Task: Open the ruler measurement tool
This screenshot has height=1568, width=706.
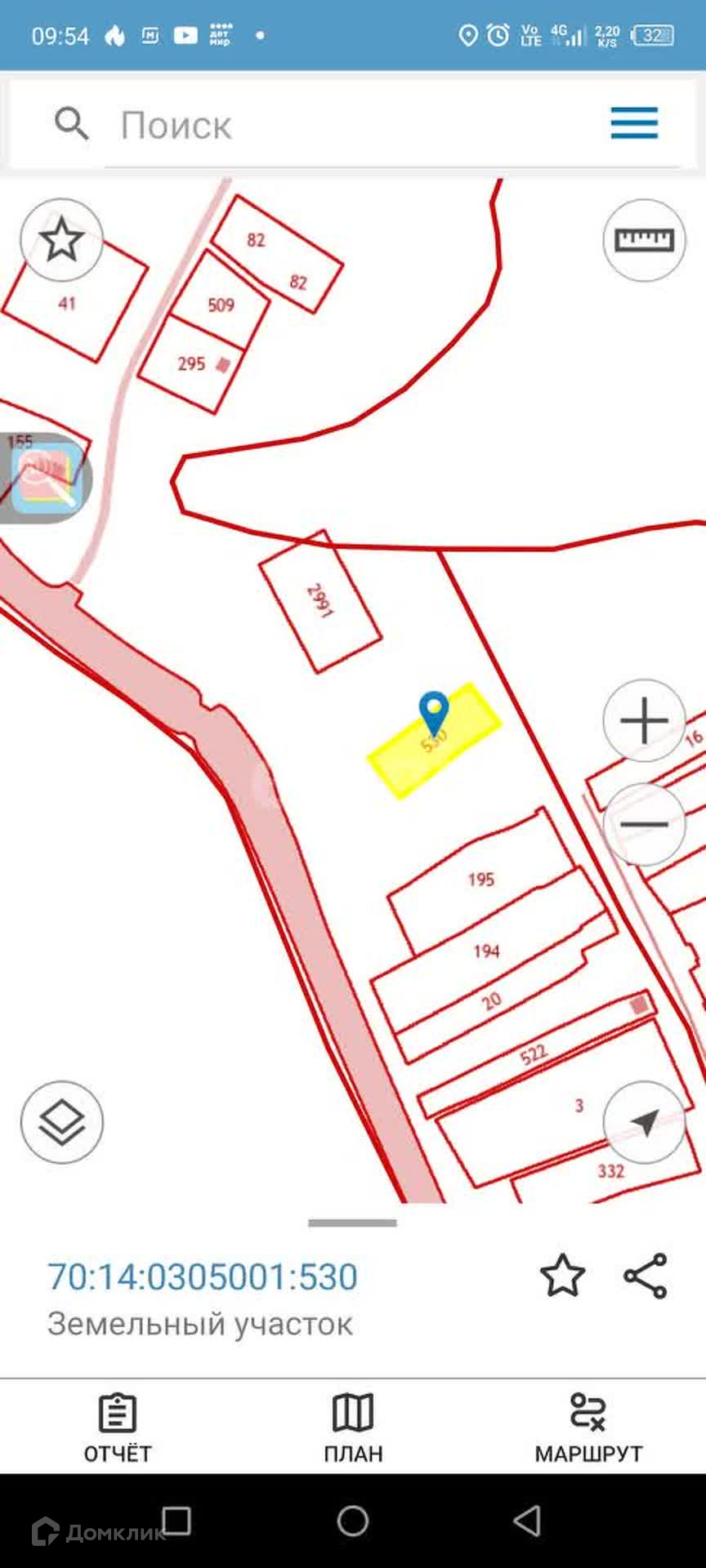Action: pos(644,241)
